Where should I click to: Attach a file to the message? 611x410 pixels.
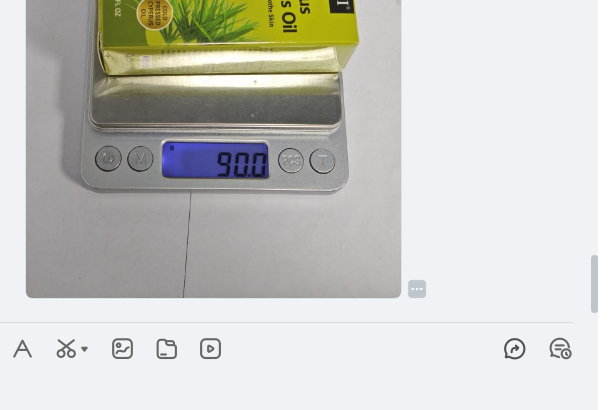pyautogui.click(x=167, y=349)
